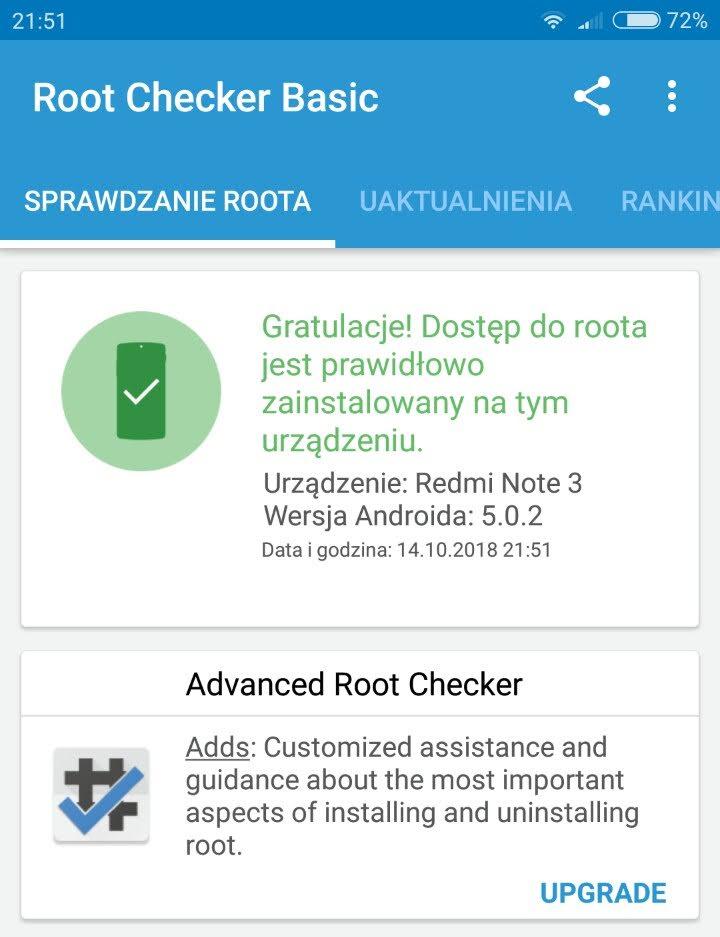The image size is (720, 937).
Task: Select the Sprawdzanie roota tab
Action: point(167,201)
